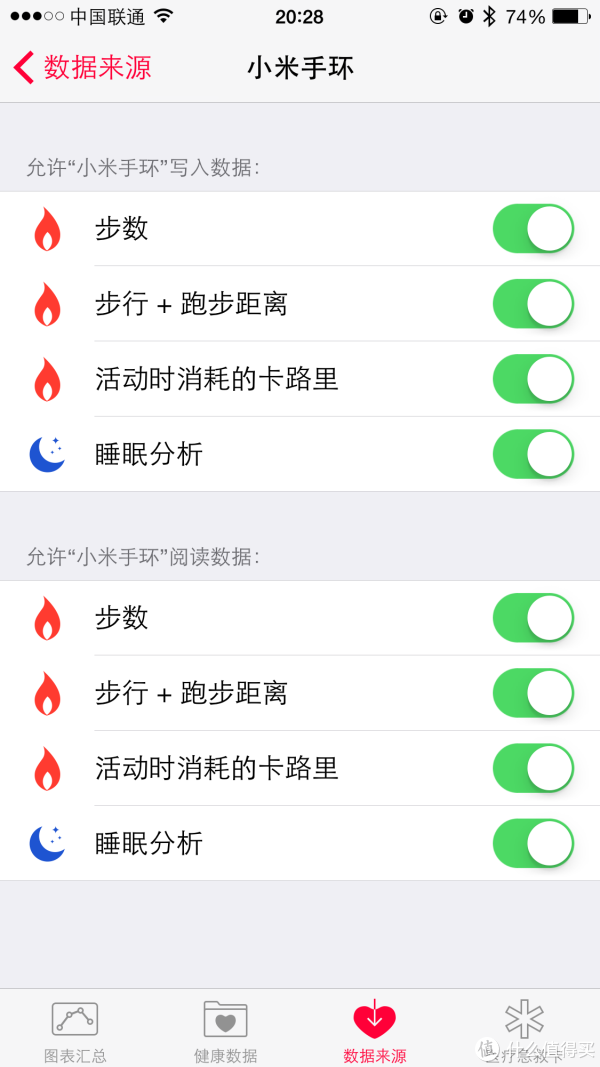Toggle write access for 步行 + 跑步距离
Image resolution: width=600 pixels, height=1067 pixels.
tap(533, 303)
